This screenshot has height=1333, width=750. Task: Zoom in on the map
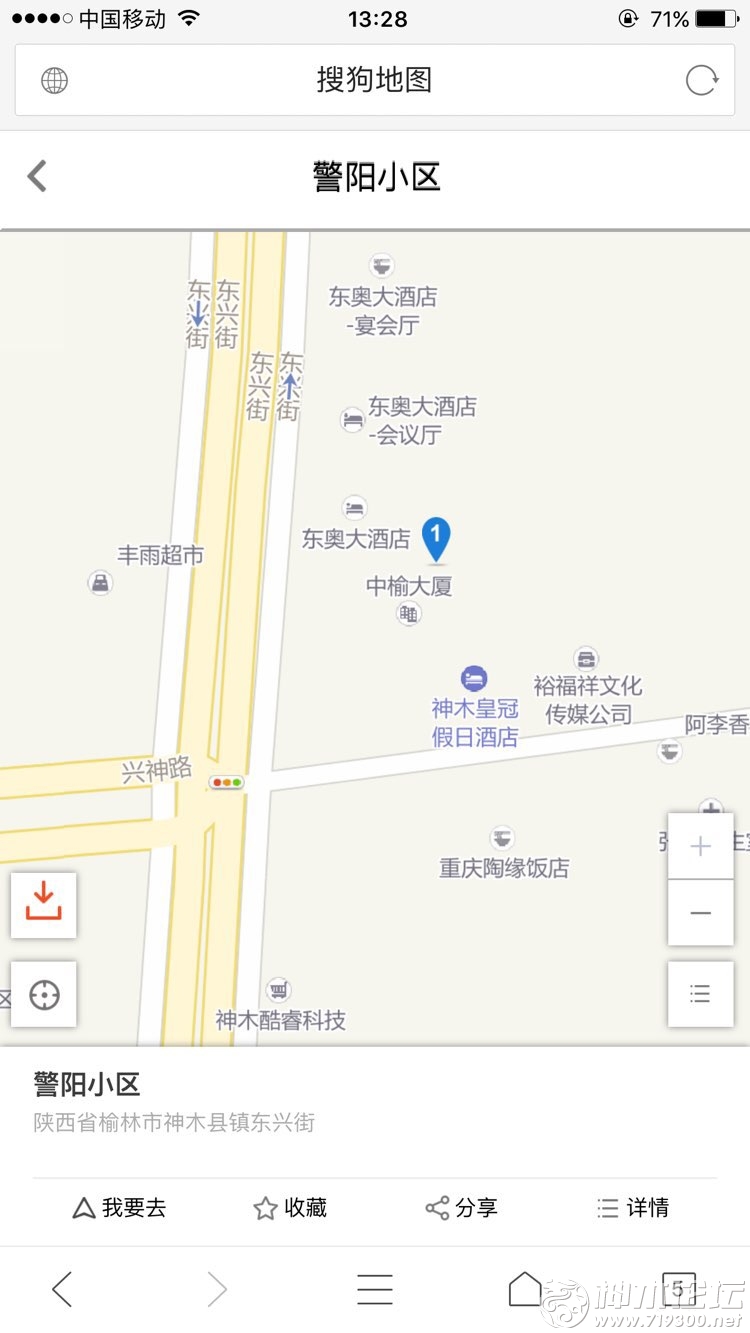coord(700,846)
